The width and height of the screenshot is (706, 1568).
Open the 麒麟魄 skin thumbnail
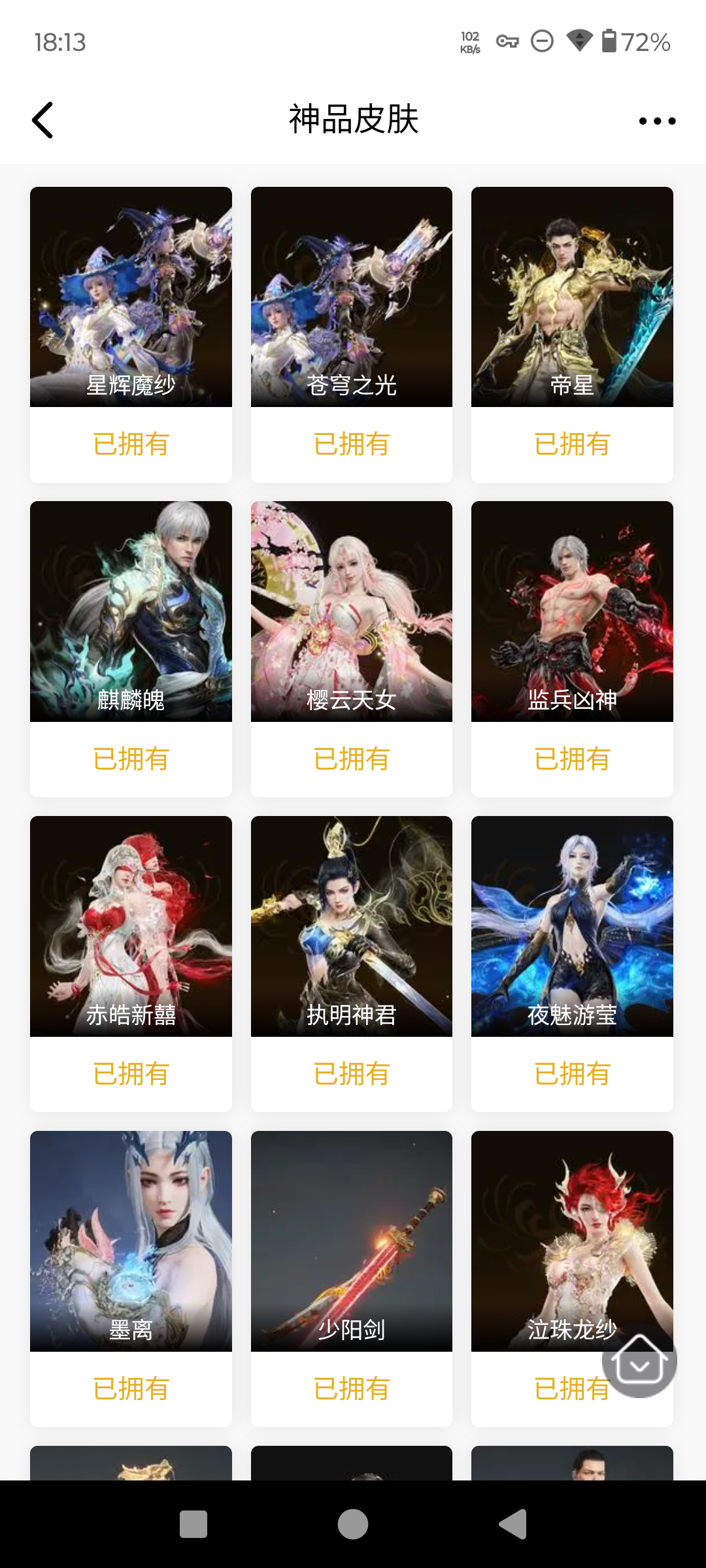click(x=130, y=611)
